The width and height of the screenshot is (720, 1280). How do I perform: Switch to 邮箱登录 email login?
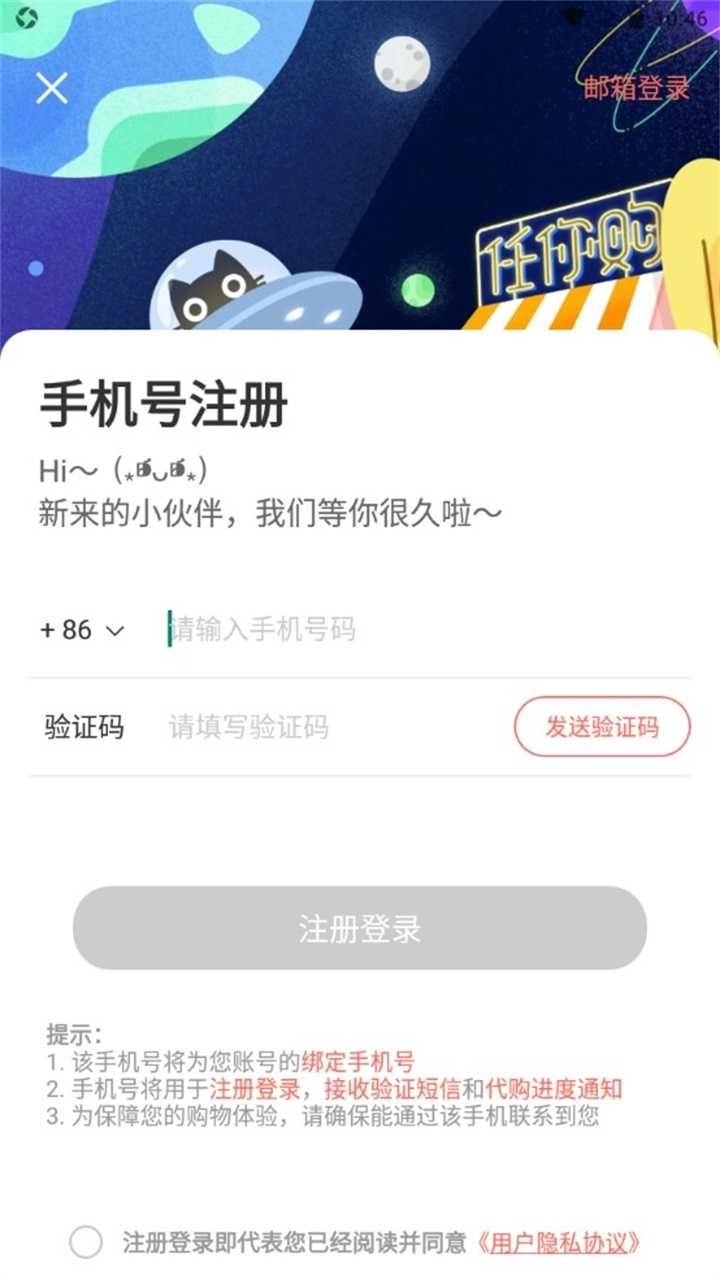637,88
